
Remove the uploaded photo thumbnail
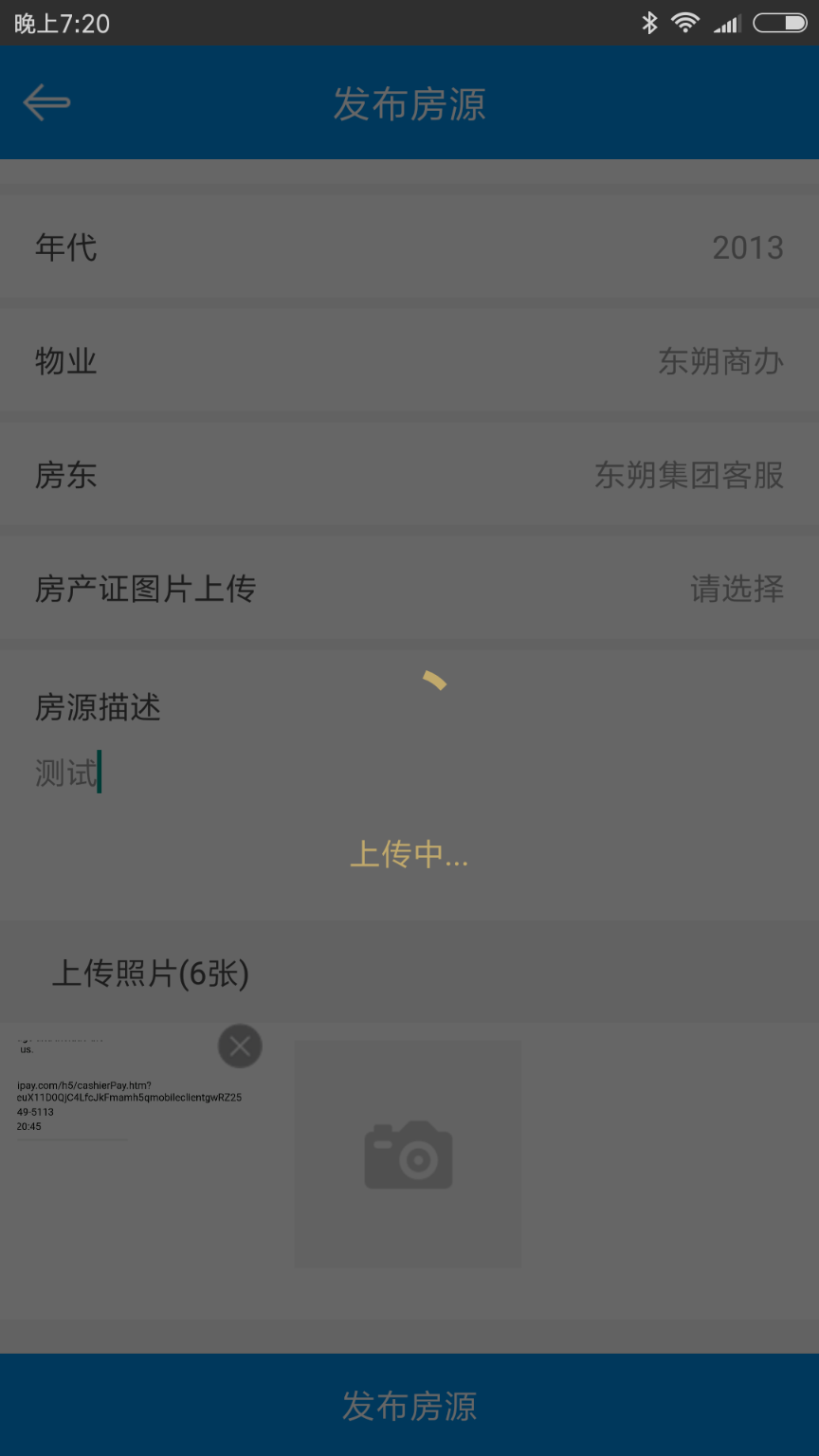pos(240,1046)
